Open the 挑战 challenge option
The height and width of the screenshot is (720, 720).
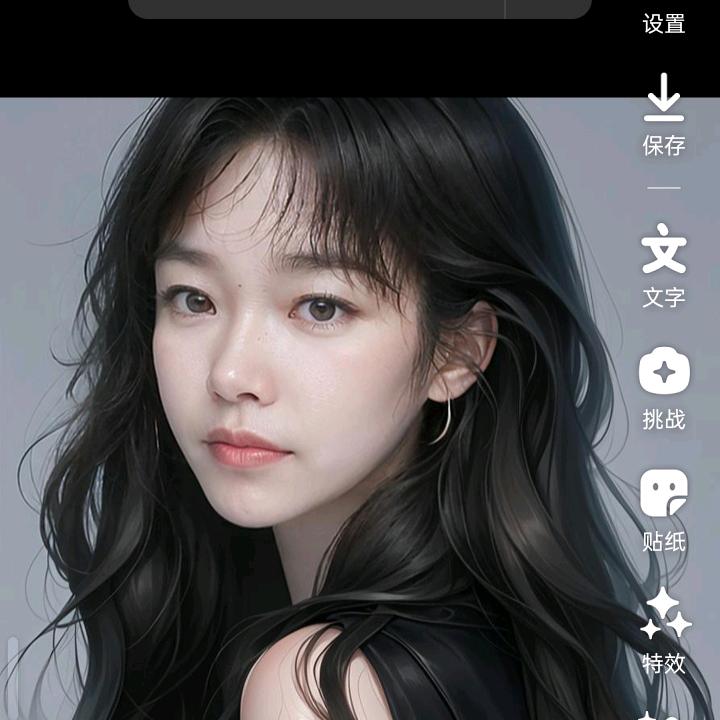pyautogui.click(x=663, y=385)
